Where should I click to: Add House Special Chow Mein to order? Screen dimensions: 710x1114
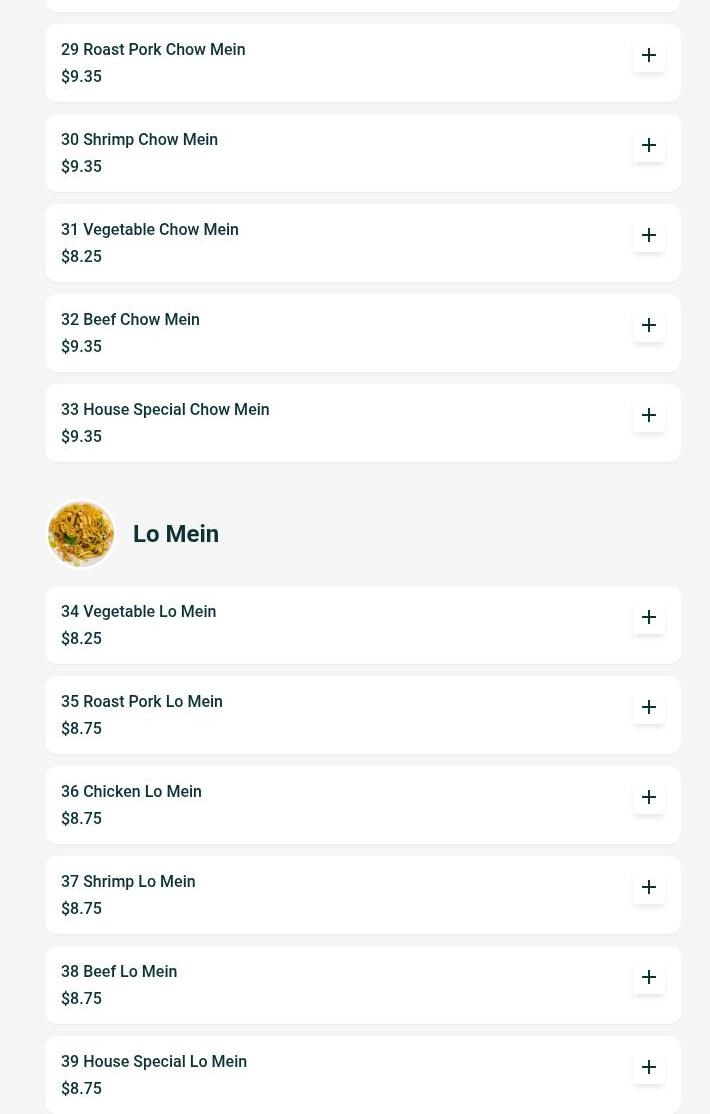649,415
